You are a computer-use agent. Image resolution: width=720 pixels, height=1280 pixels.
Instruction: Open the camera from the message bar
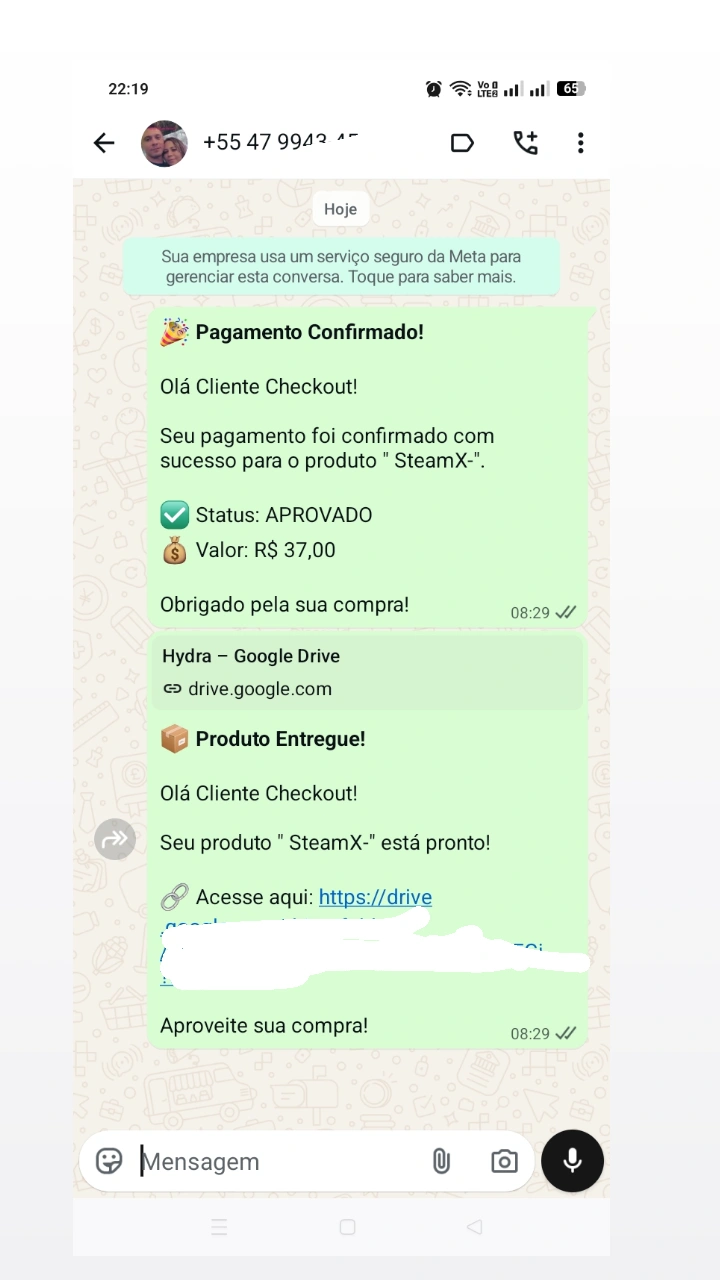click(503, 1161)
